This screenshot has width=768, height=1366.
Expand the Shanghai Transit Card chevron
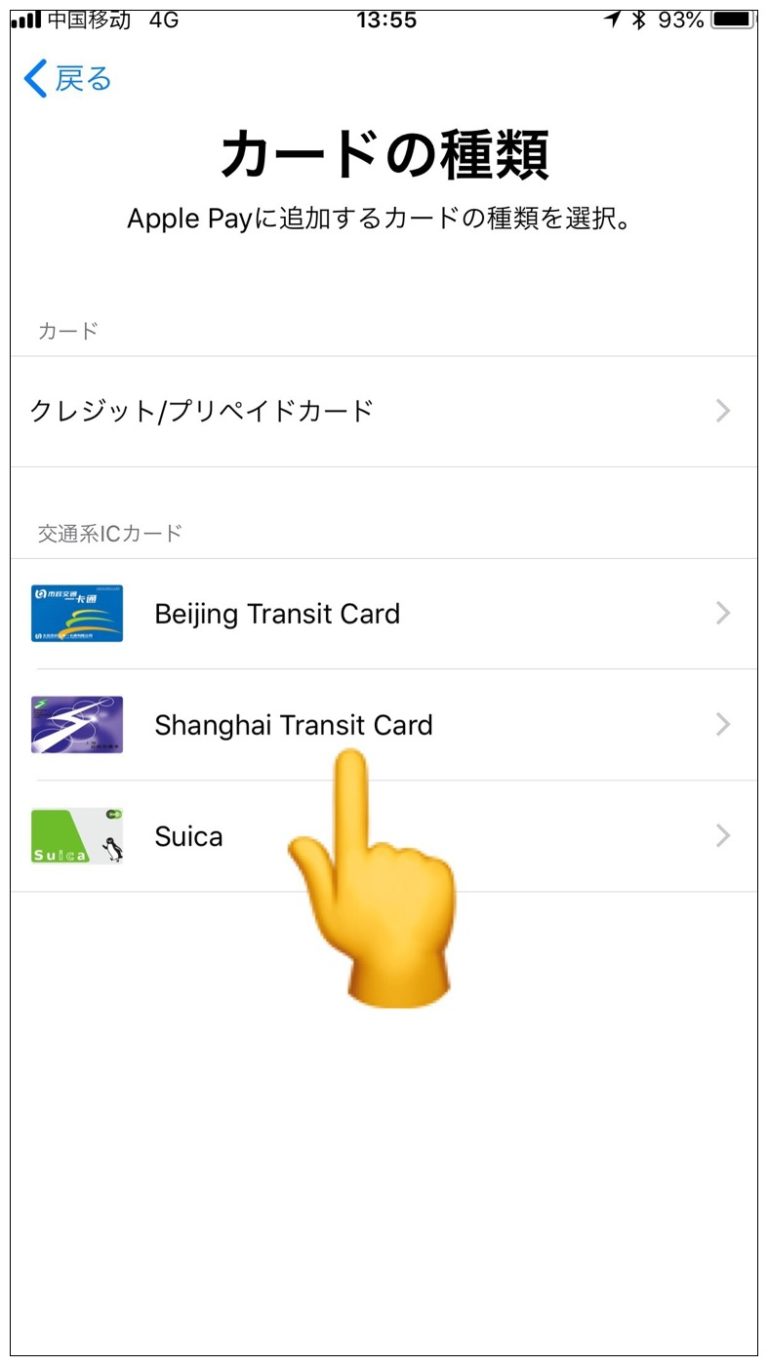tap(723, 724)
